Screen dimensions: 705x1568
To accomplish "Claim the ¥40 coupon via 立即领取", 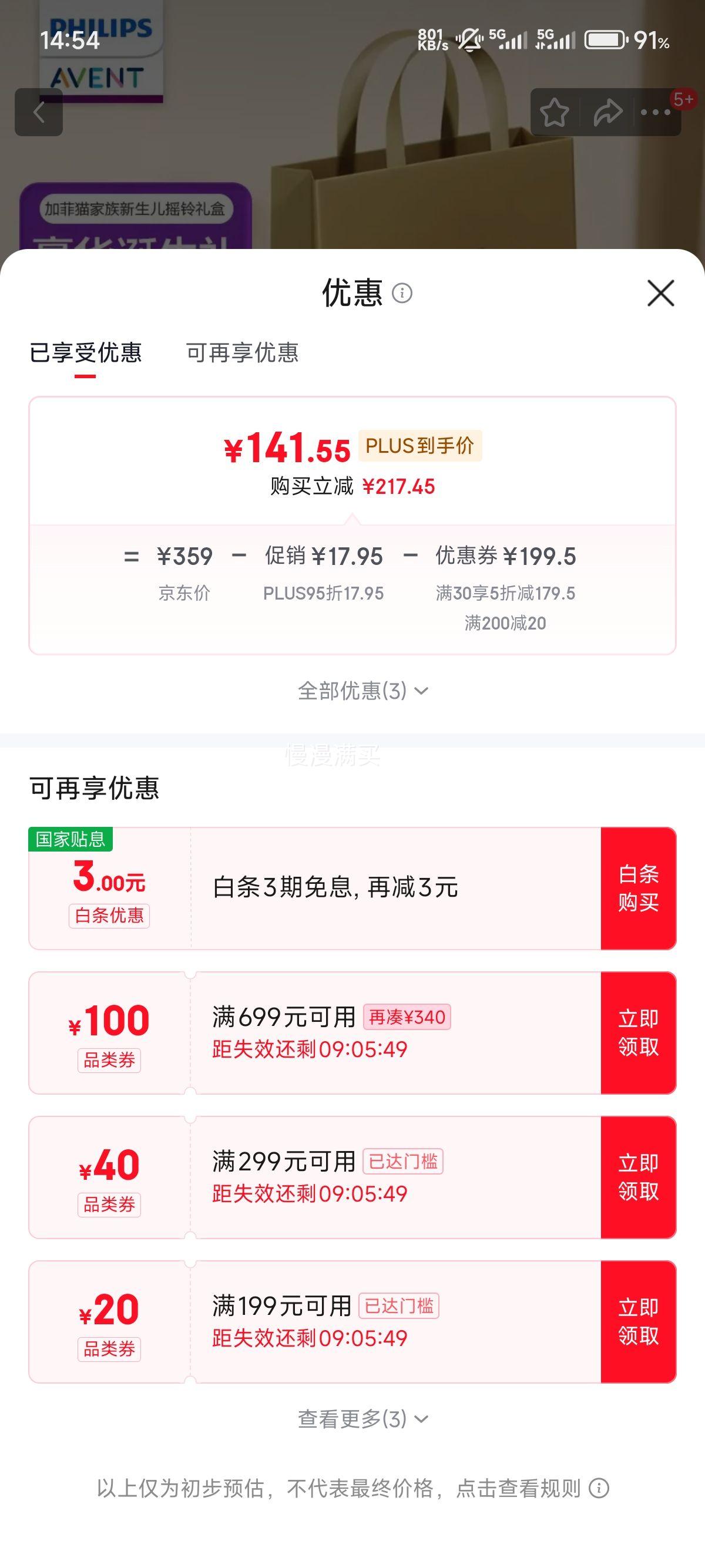I will 637,1178.
